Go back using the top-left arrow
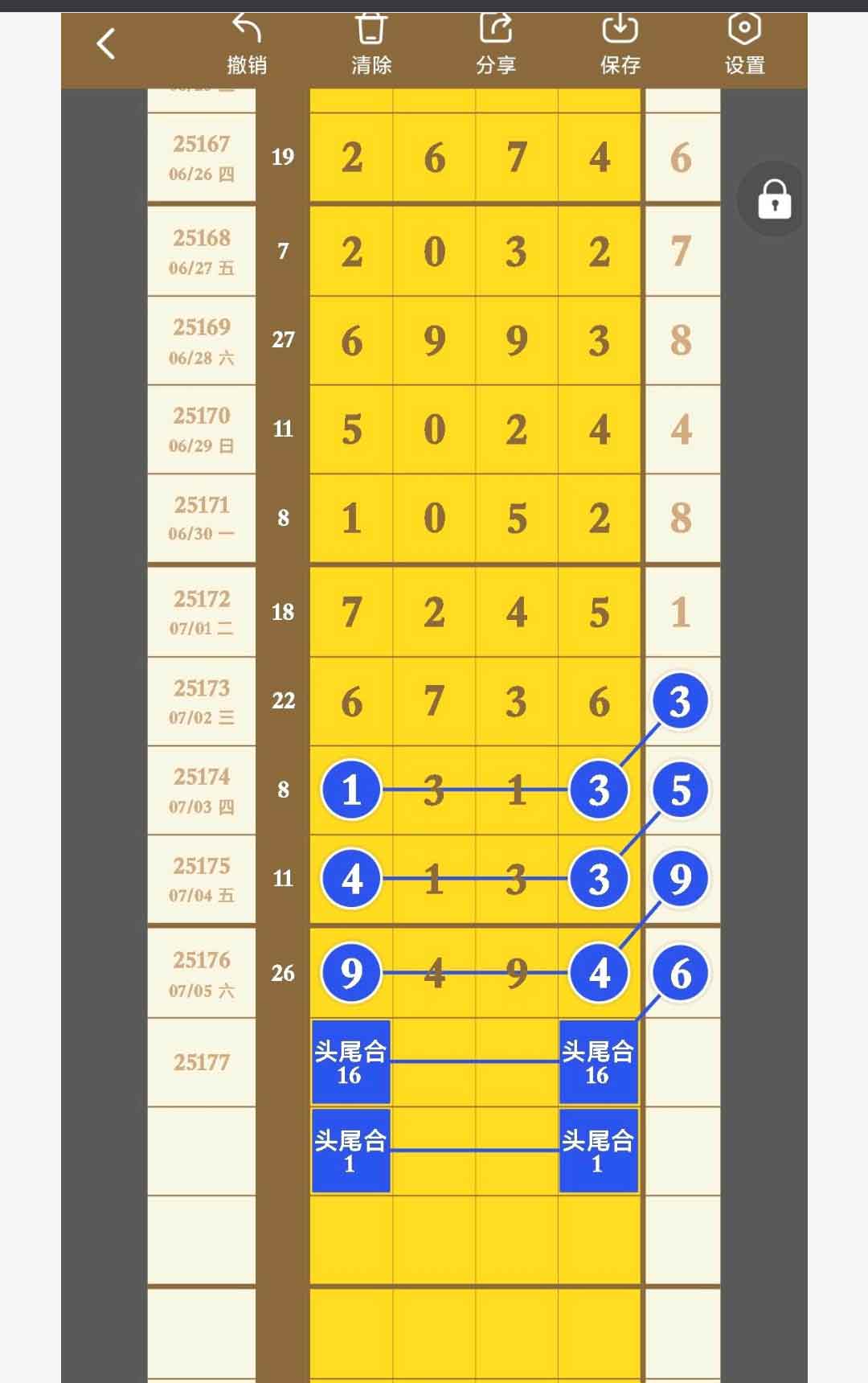This screenshot has width=868, height=1383. click(x=106, y=44)
